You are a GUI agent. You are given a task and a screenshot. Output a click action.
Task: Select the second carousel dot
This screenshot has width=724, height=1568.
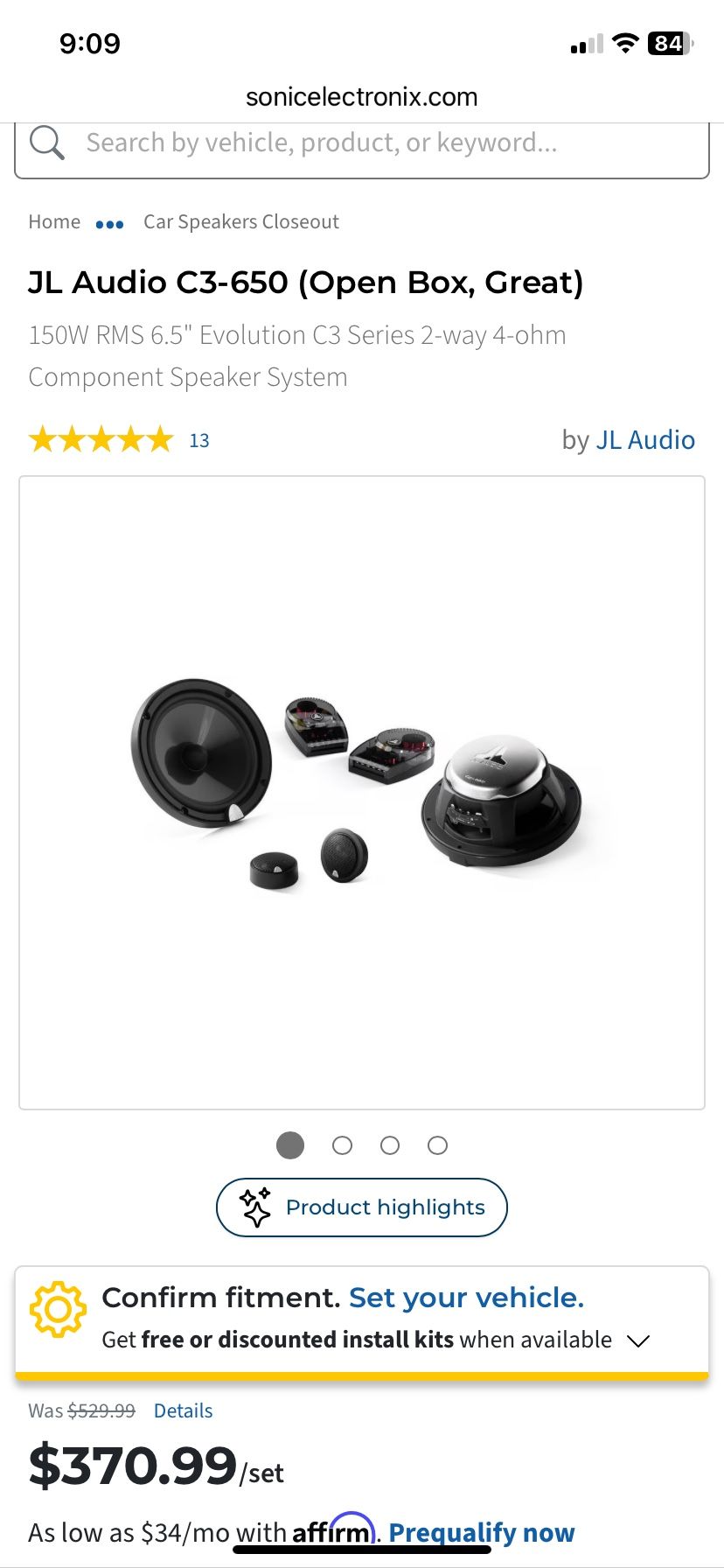tap(342, 1144)
